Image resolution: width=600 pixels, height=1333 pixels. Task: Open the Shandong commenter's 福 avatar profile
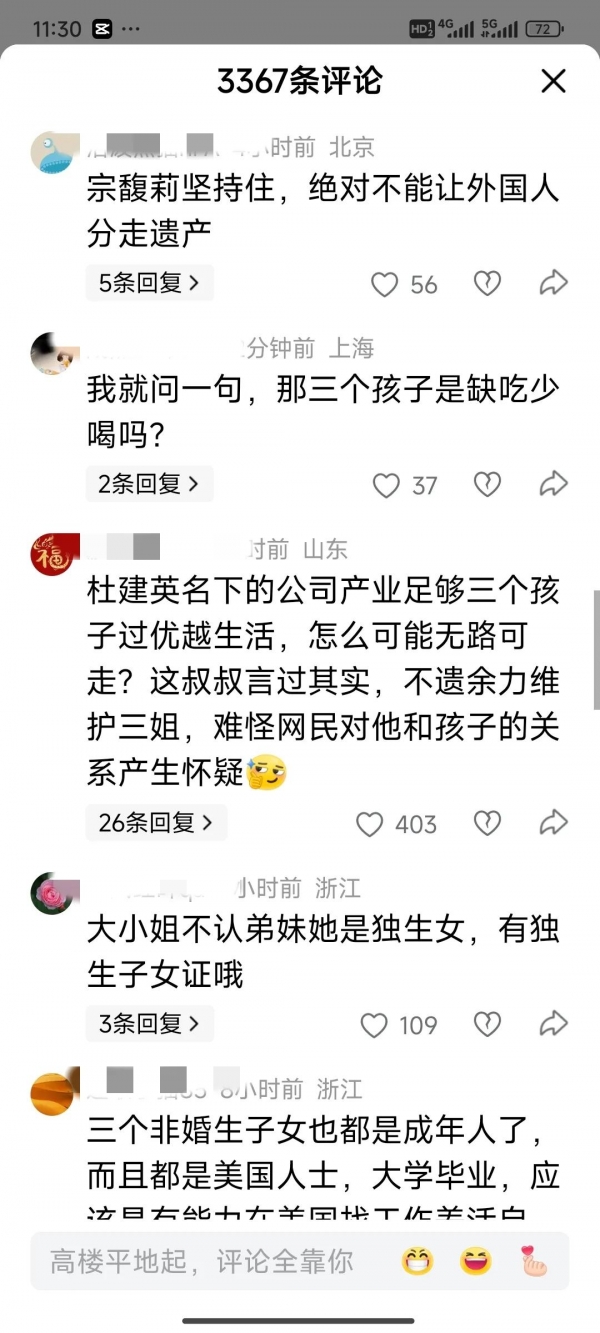point(53,555)
